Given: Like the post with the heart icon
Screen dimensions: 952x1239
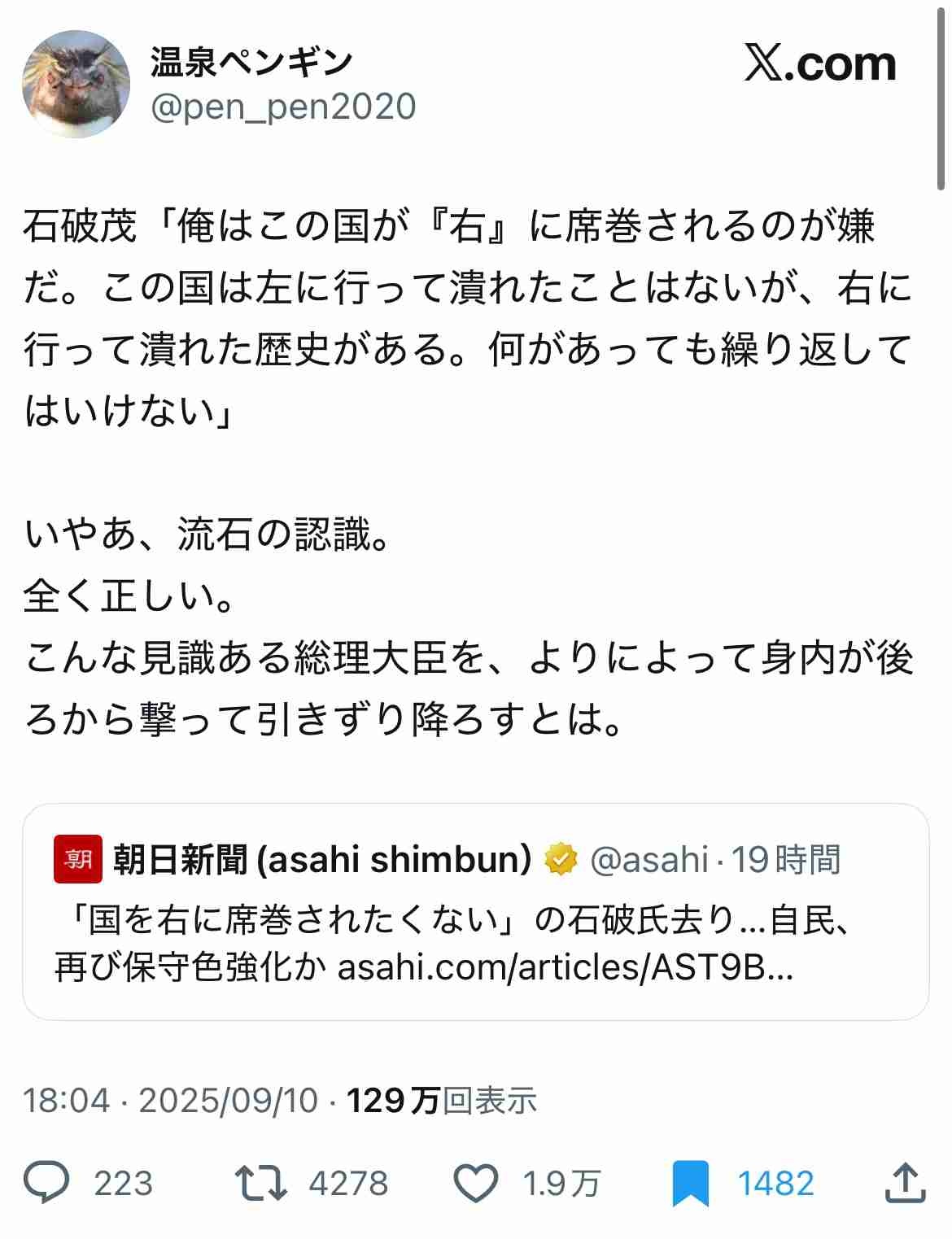Looking at the screenshot, I should pyautogui.click(x=475, y=1182).
